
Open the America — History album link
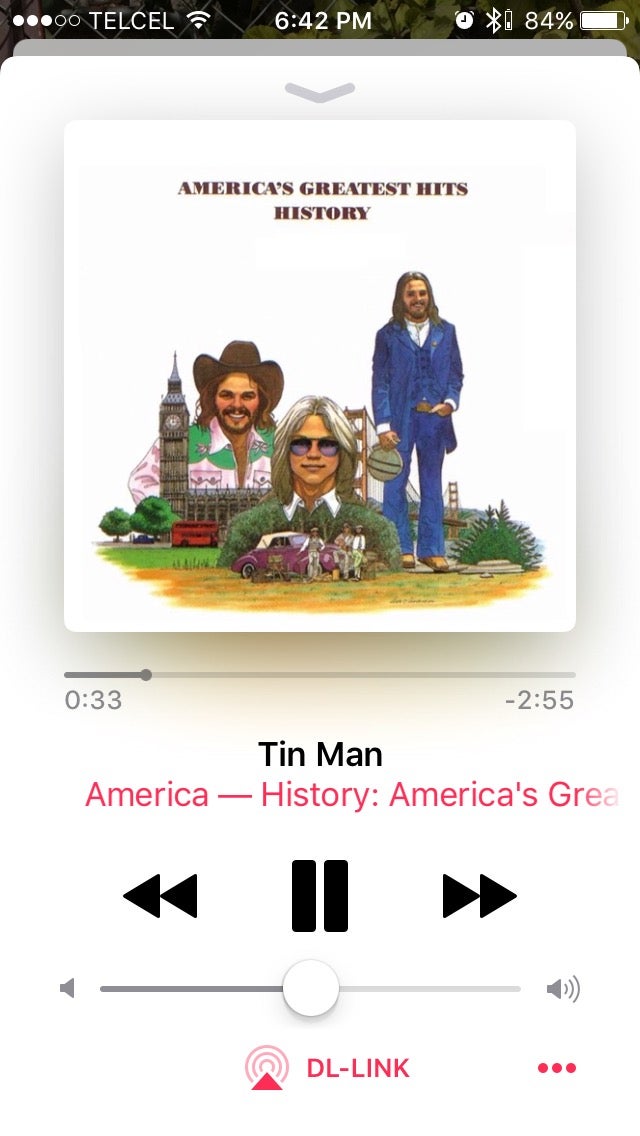click(x=350, y=795)
